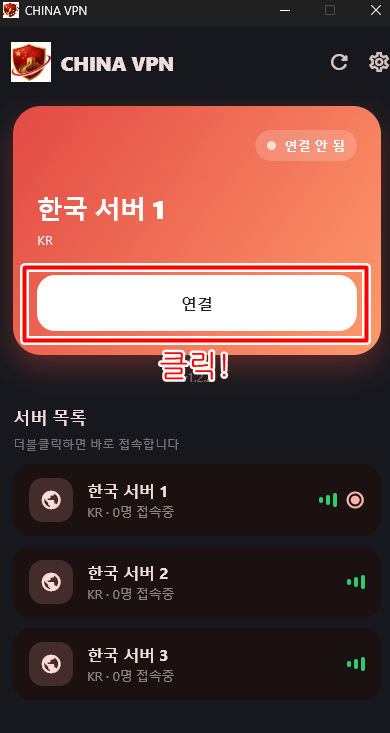Close the CHINA VPN window
Screen dimensions: 390x733
pos(376,10)
